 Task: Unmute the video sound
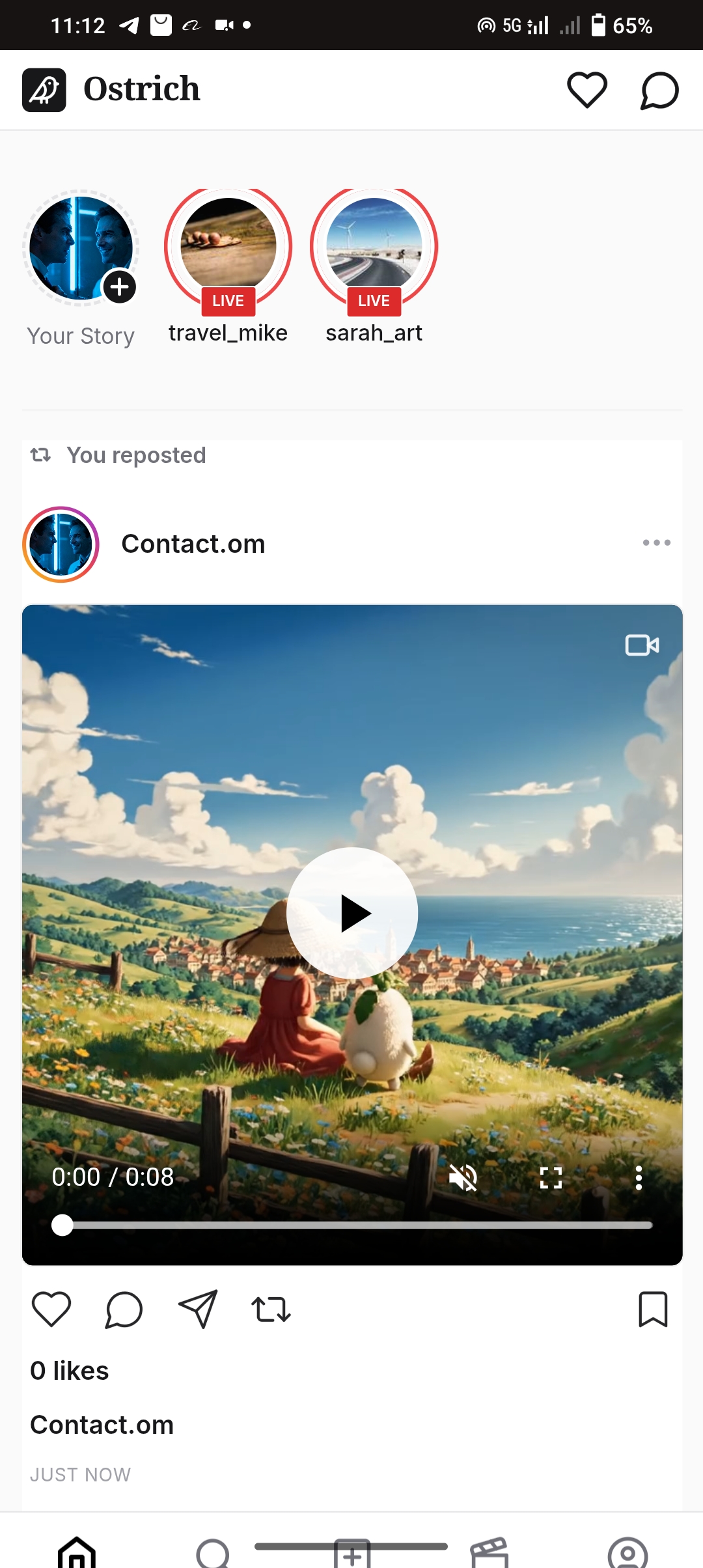pyautogui.click(x=463, y=1178)
